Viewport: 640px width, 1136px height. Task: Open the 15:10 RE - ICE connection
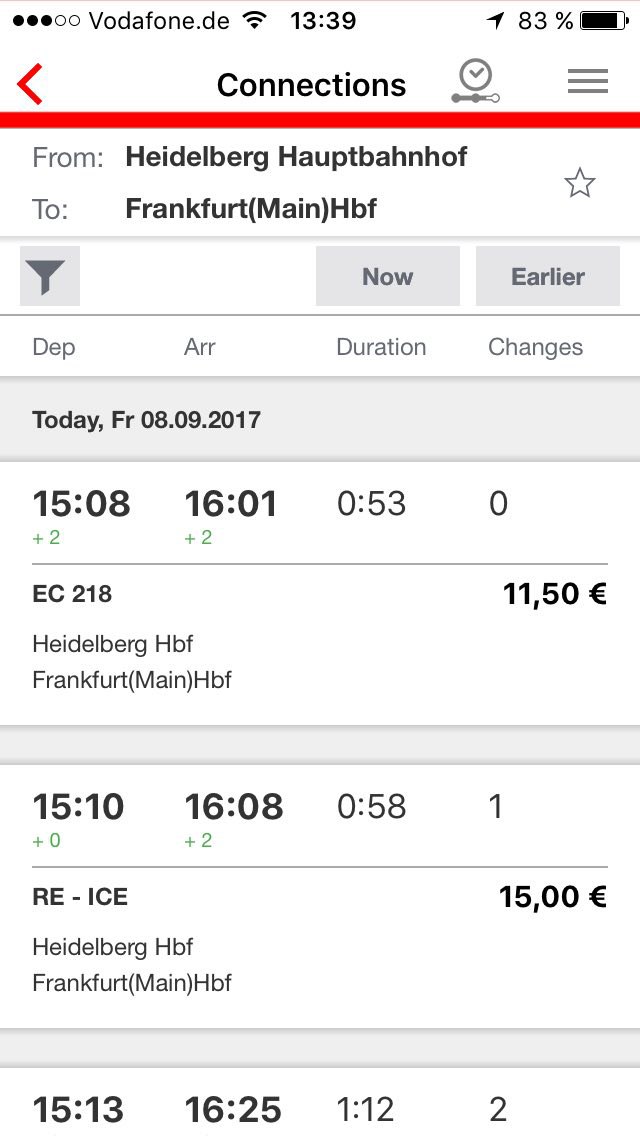(x=320, y=895)
